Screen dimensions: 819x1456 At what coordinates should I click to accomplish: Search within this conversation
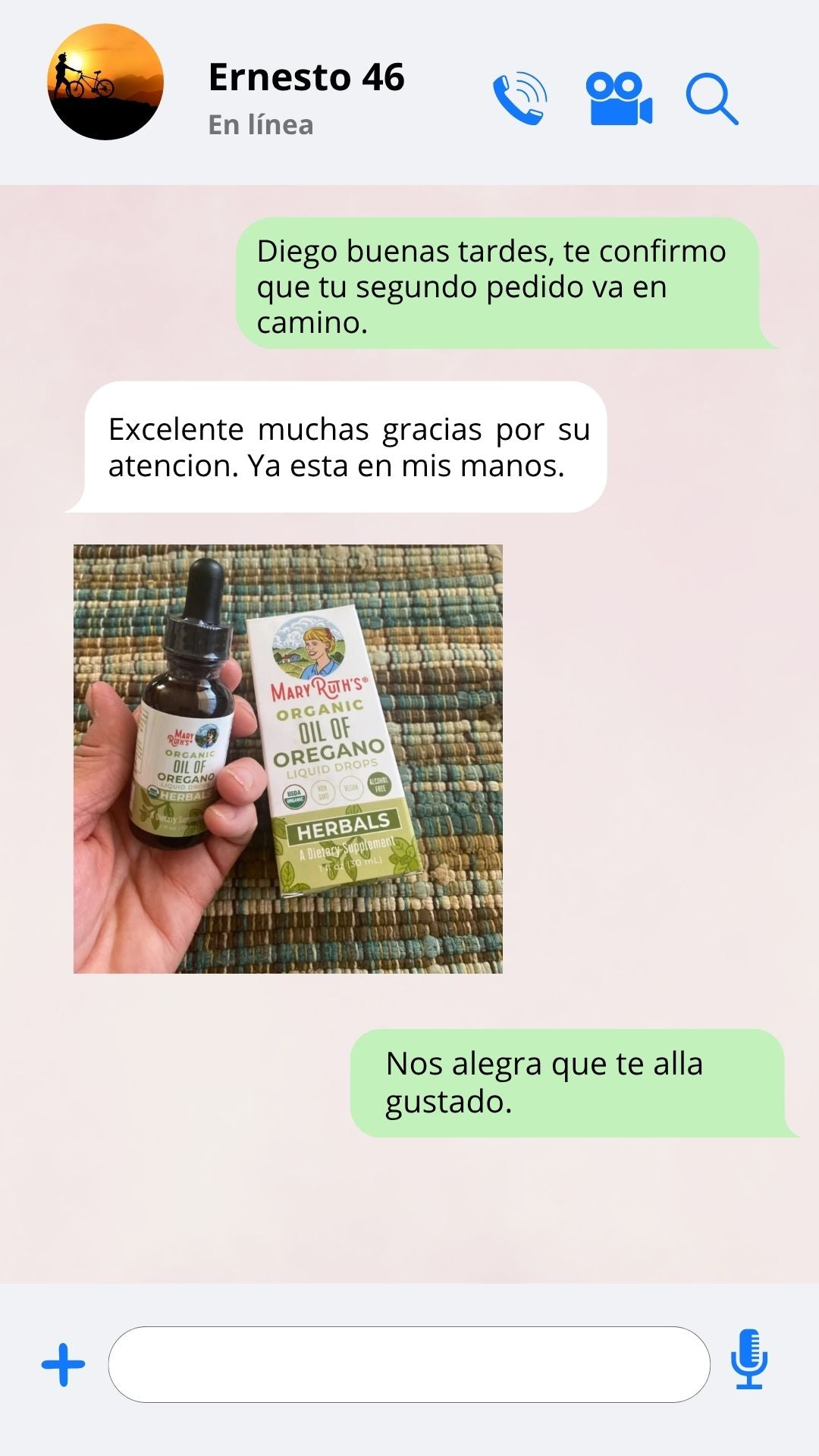711,99
